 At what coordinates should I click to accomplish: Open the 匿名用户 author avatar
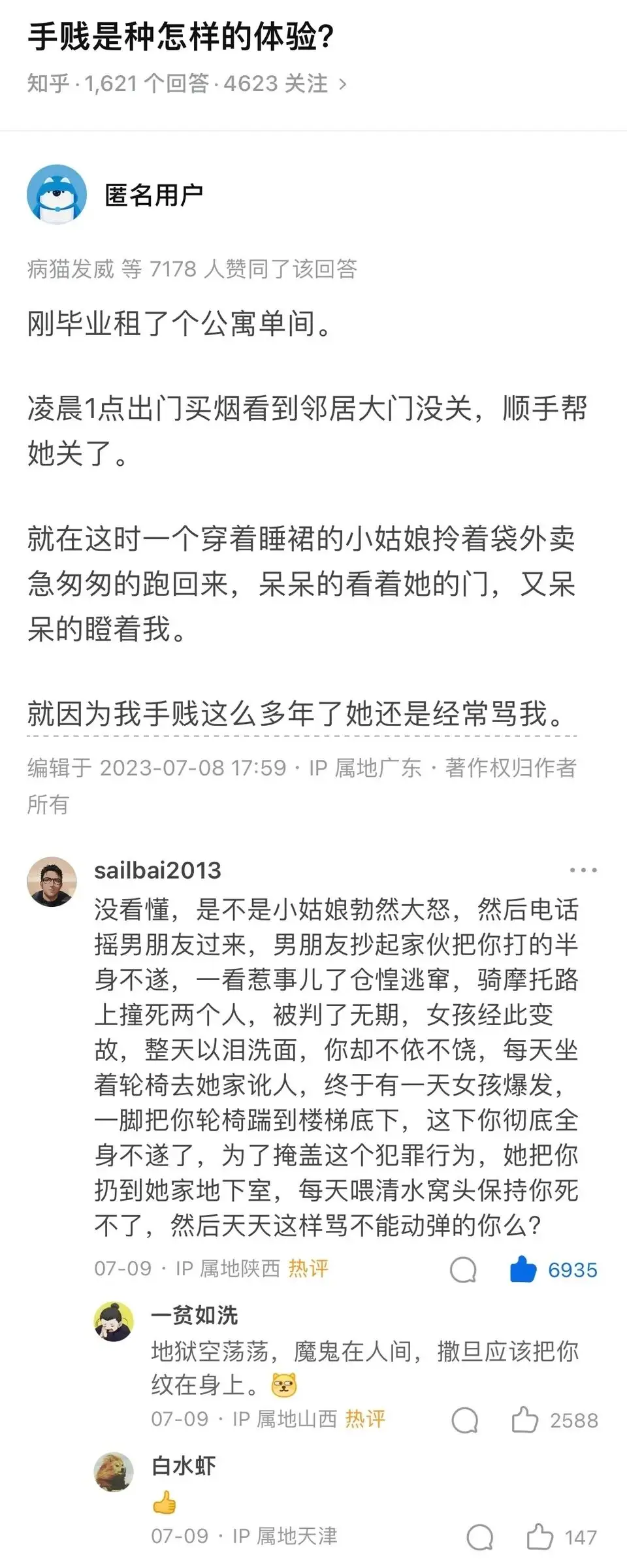[x=57, y=195]
